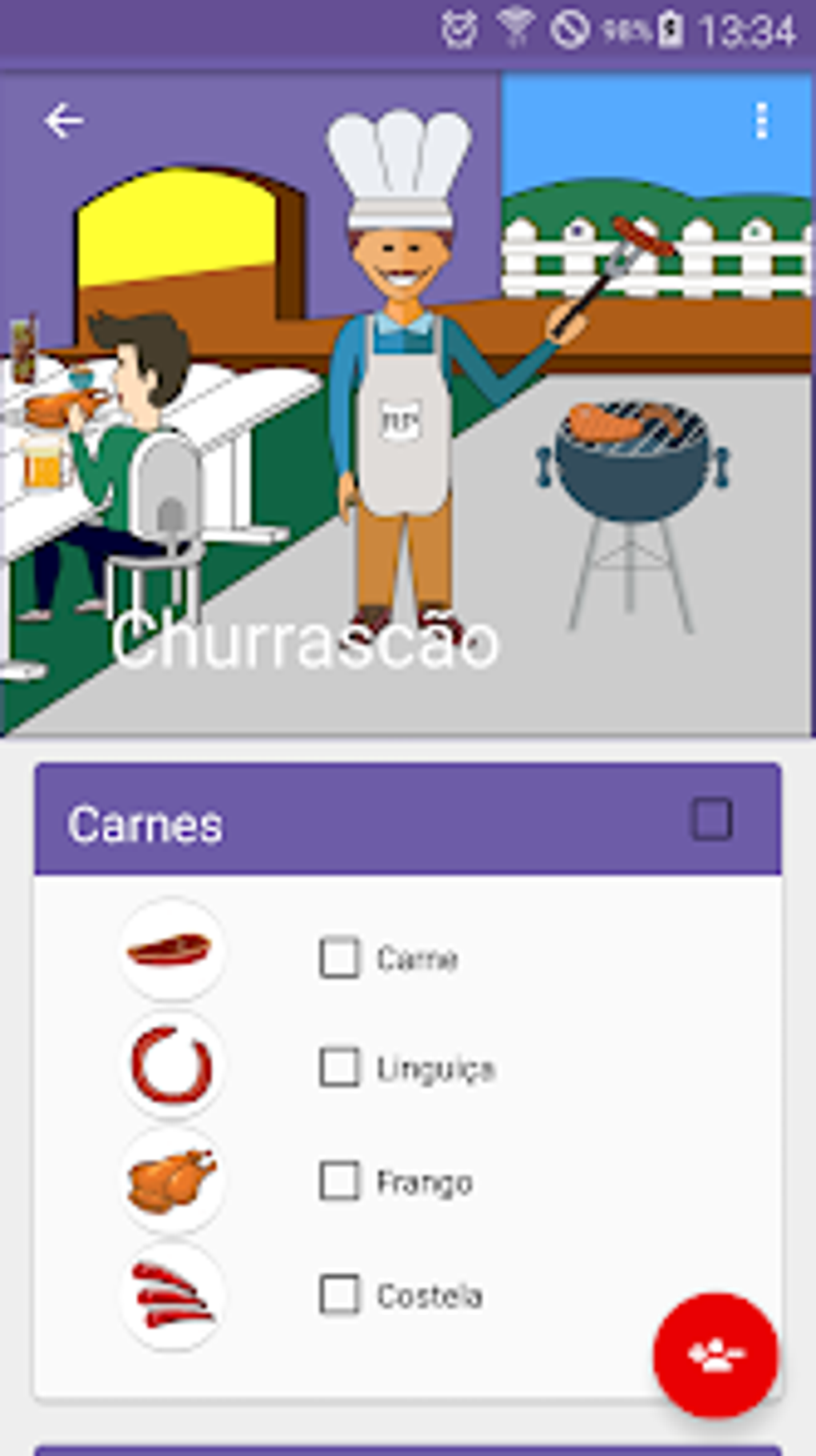816x1456 pixels.
Task: Select the Carne checkbox
Action: point(340,957)
